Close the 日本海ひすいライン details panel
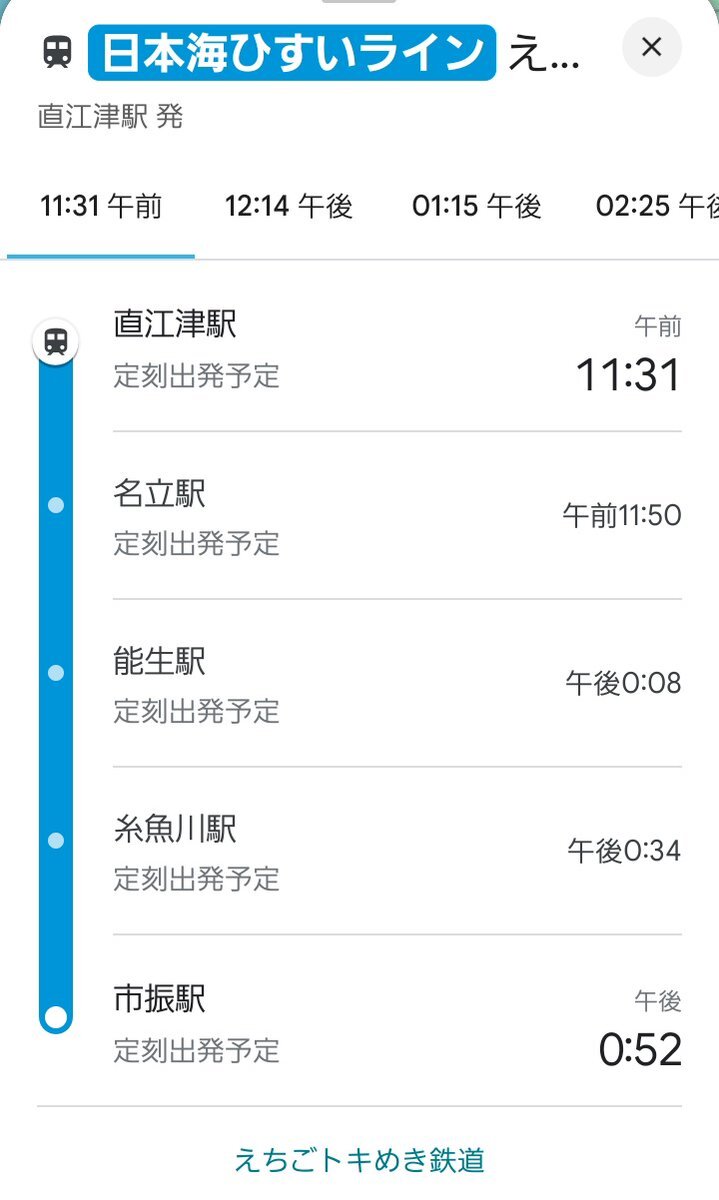Viewport: 719px width, 1200px height. pyautogui.click(x=651, y=47)
